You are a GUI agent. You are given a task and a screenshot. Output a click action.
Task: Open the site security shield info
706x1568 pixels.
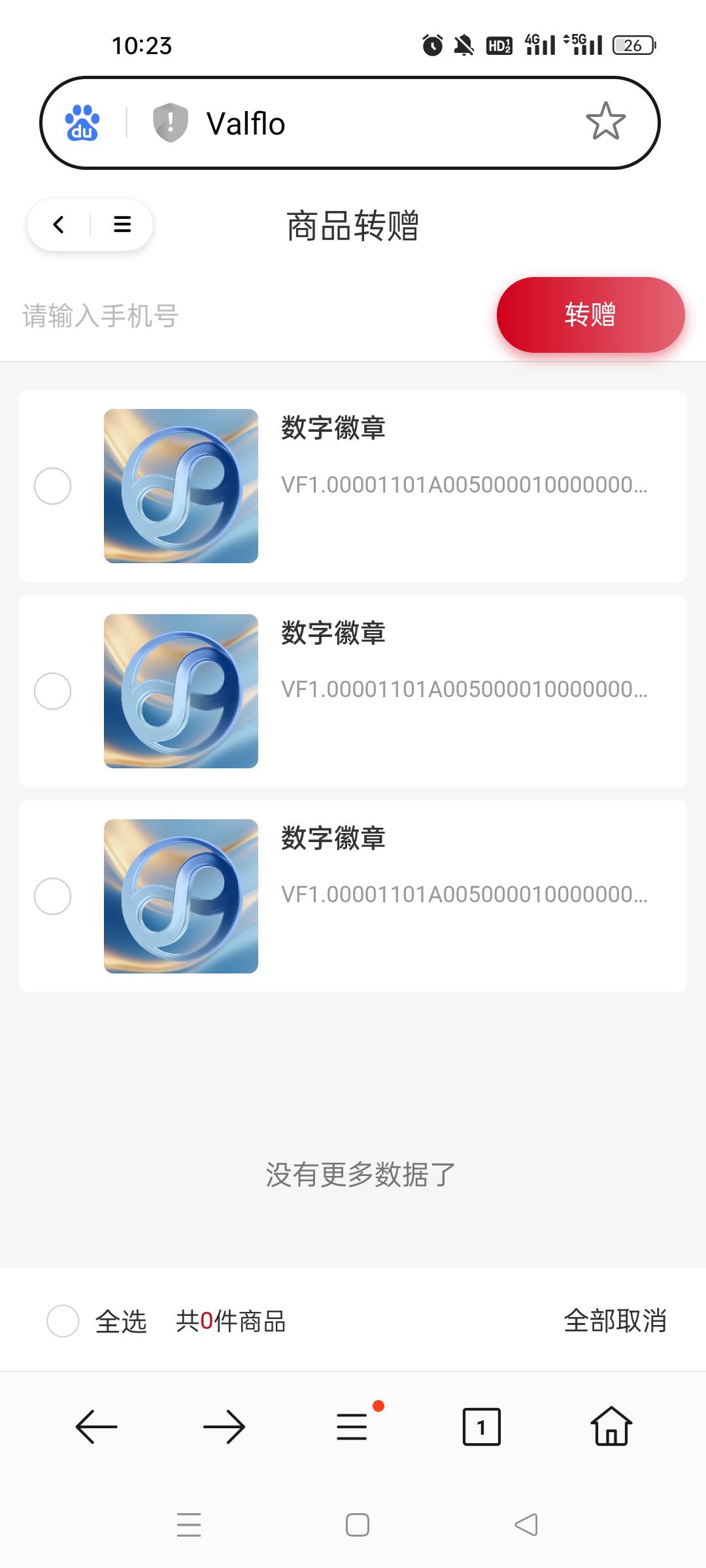(170, 122)
